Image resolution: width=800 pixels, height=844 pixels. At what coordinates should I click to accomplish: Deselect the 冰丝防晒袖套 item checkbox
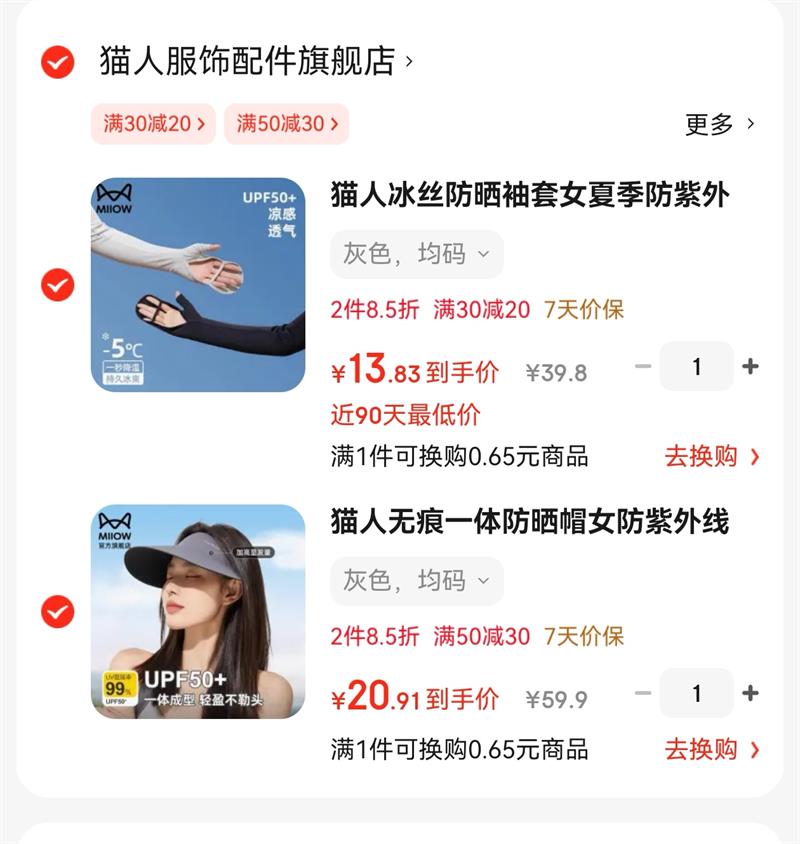tap(57, 285)
